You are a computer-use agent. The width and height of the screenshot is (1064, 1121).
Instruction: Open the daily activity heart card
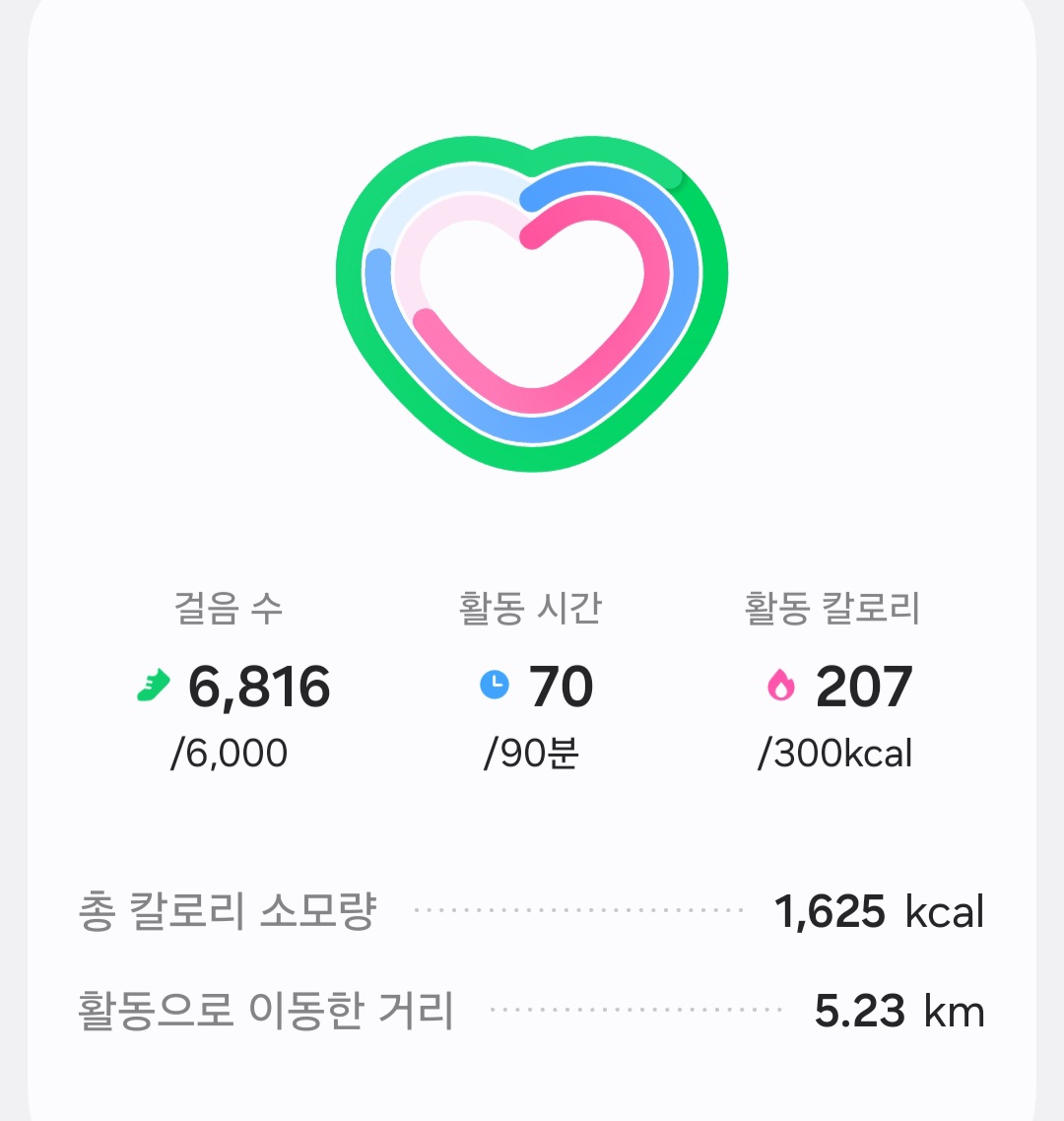pyautogui.click(x=532, y=305)
